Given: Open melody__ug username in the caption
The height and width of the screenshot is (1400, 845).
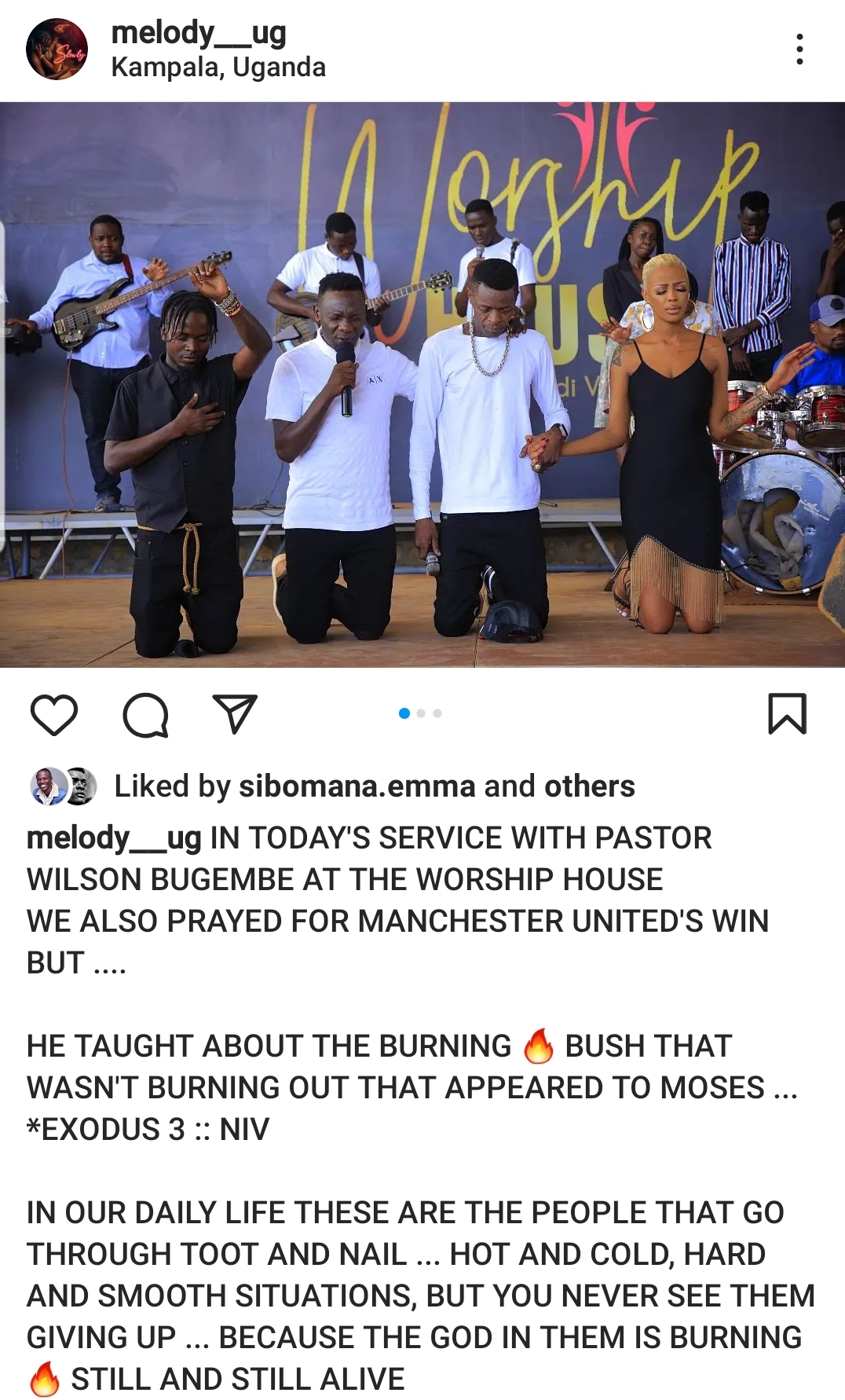Looking at the screenshot, I should point(114,838).
